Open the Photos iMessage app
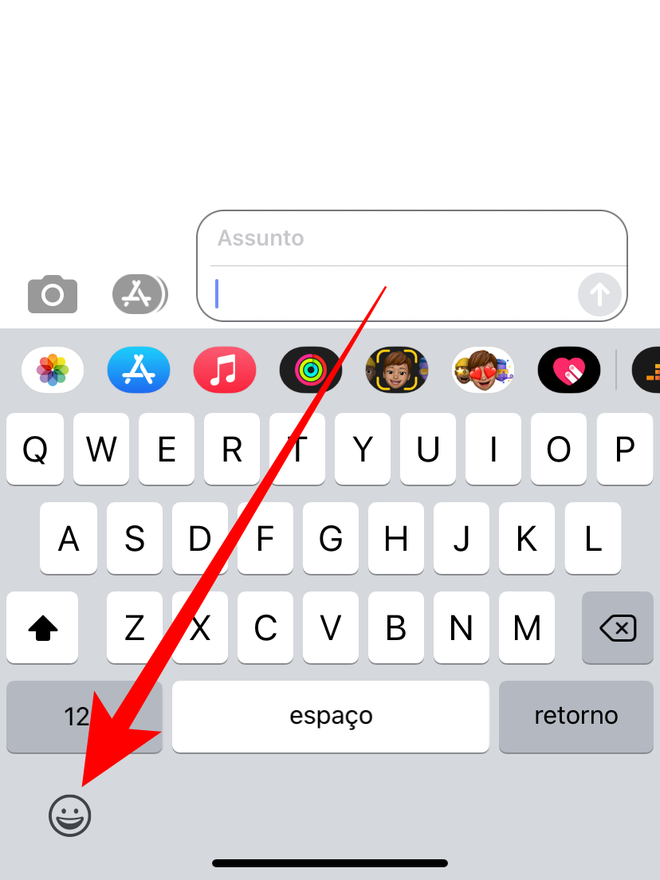660x880 pixels. [52, 371]
